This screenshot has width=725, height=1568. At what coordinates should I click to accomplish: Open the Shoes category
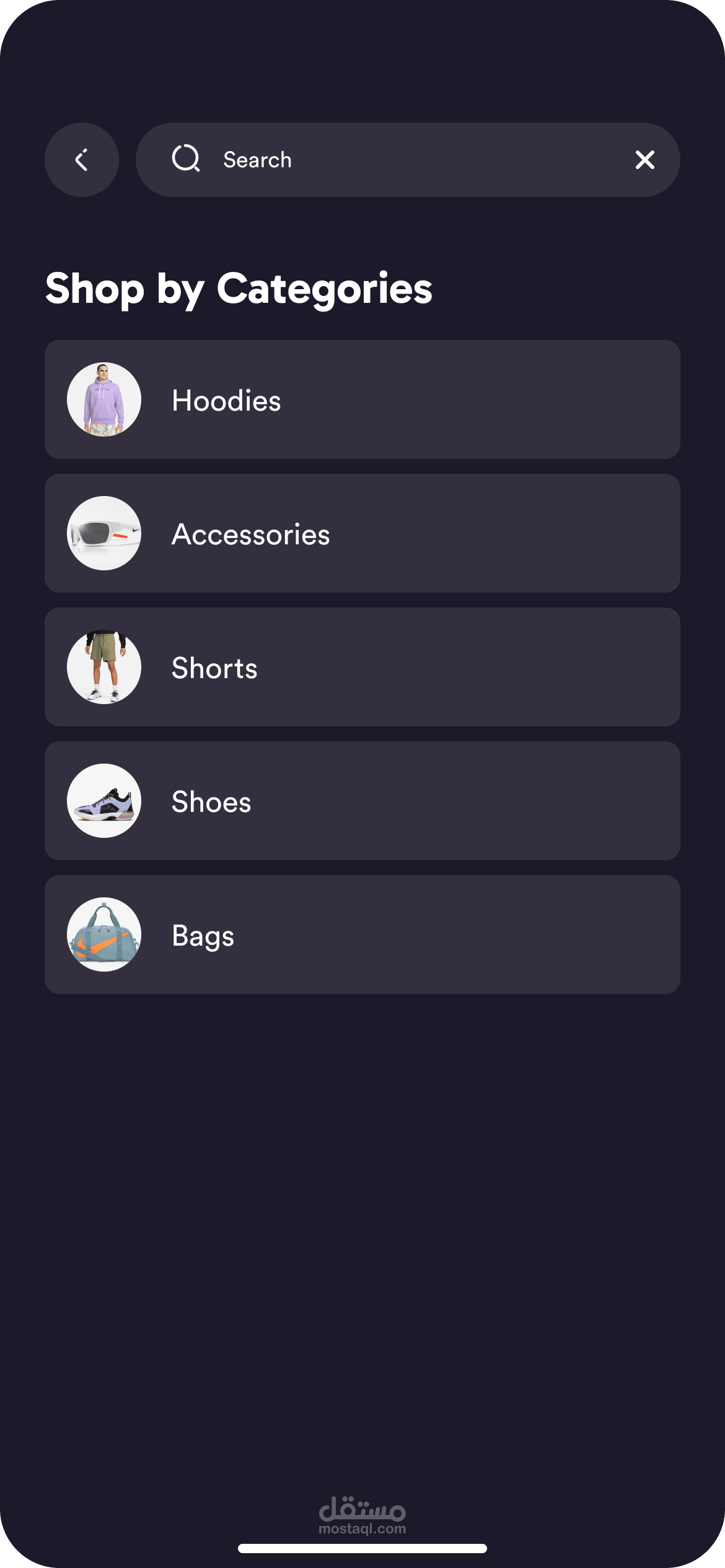coord(362,801)
